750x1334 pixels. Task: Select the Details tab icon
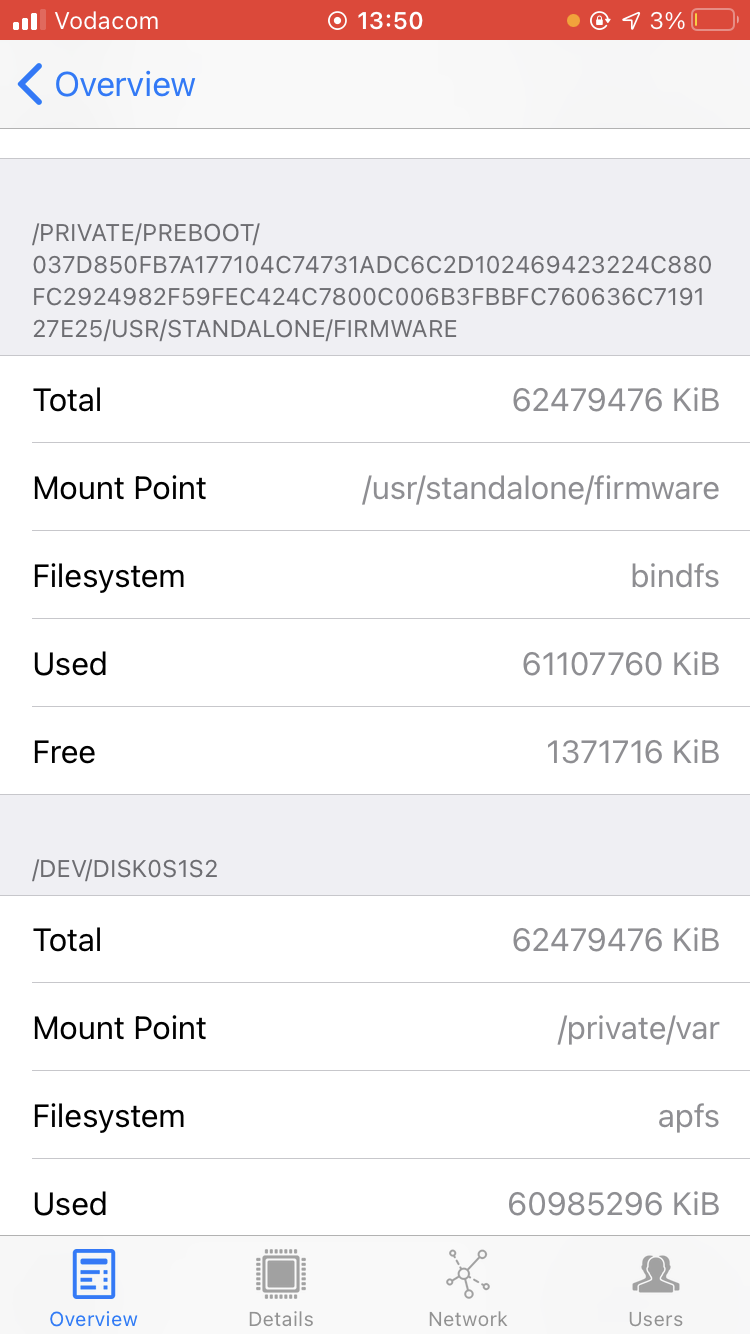[281, 1273]
